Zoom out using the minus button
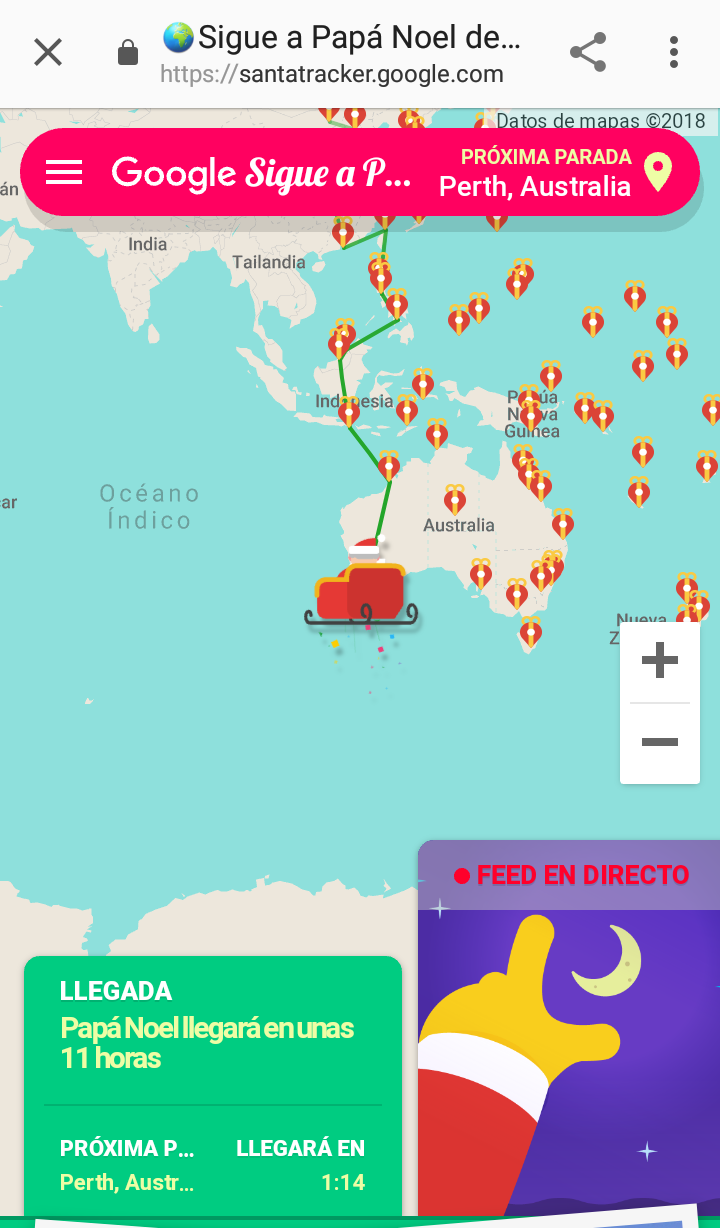720x1228 pixels. click(659, 742)
